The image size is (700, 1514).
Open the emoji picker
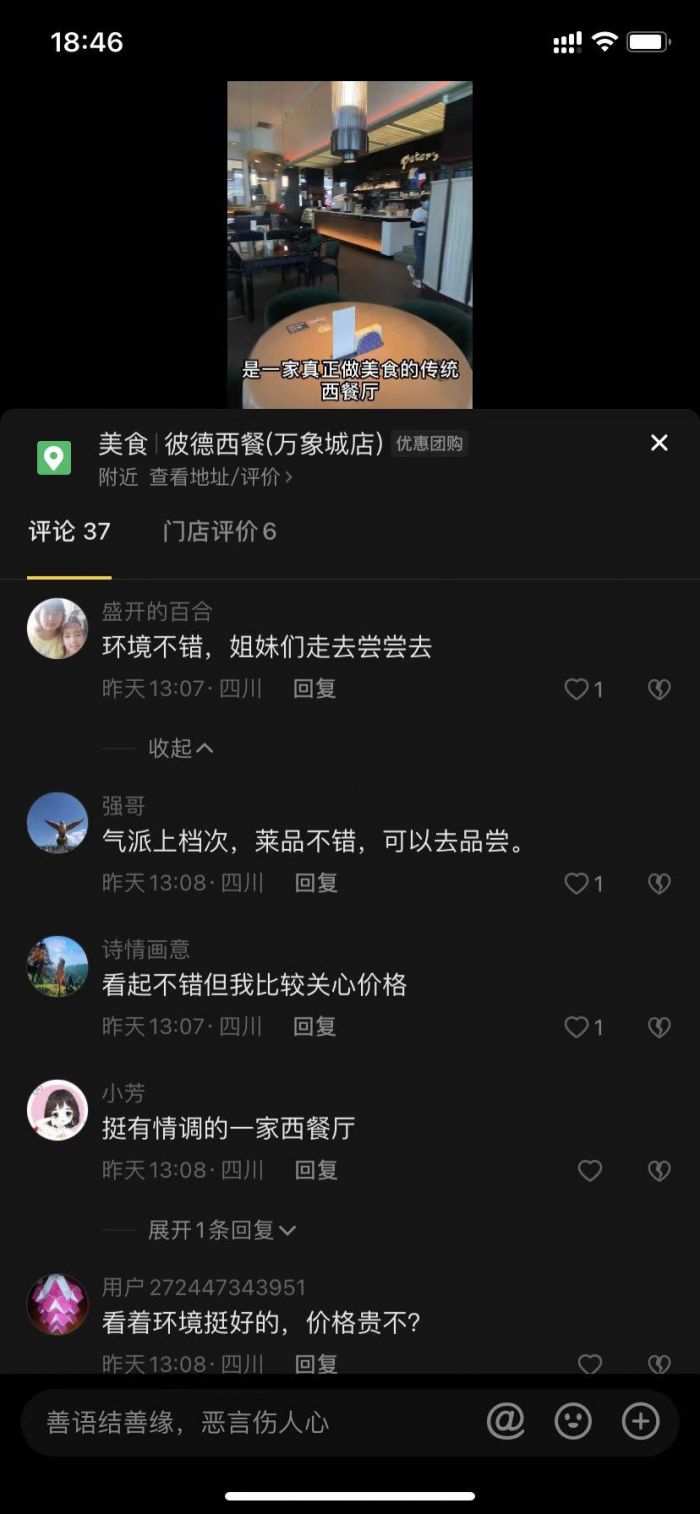(573, 1421)
